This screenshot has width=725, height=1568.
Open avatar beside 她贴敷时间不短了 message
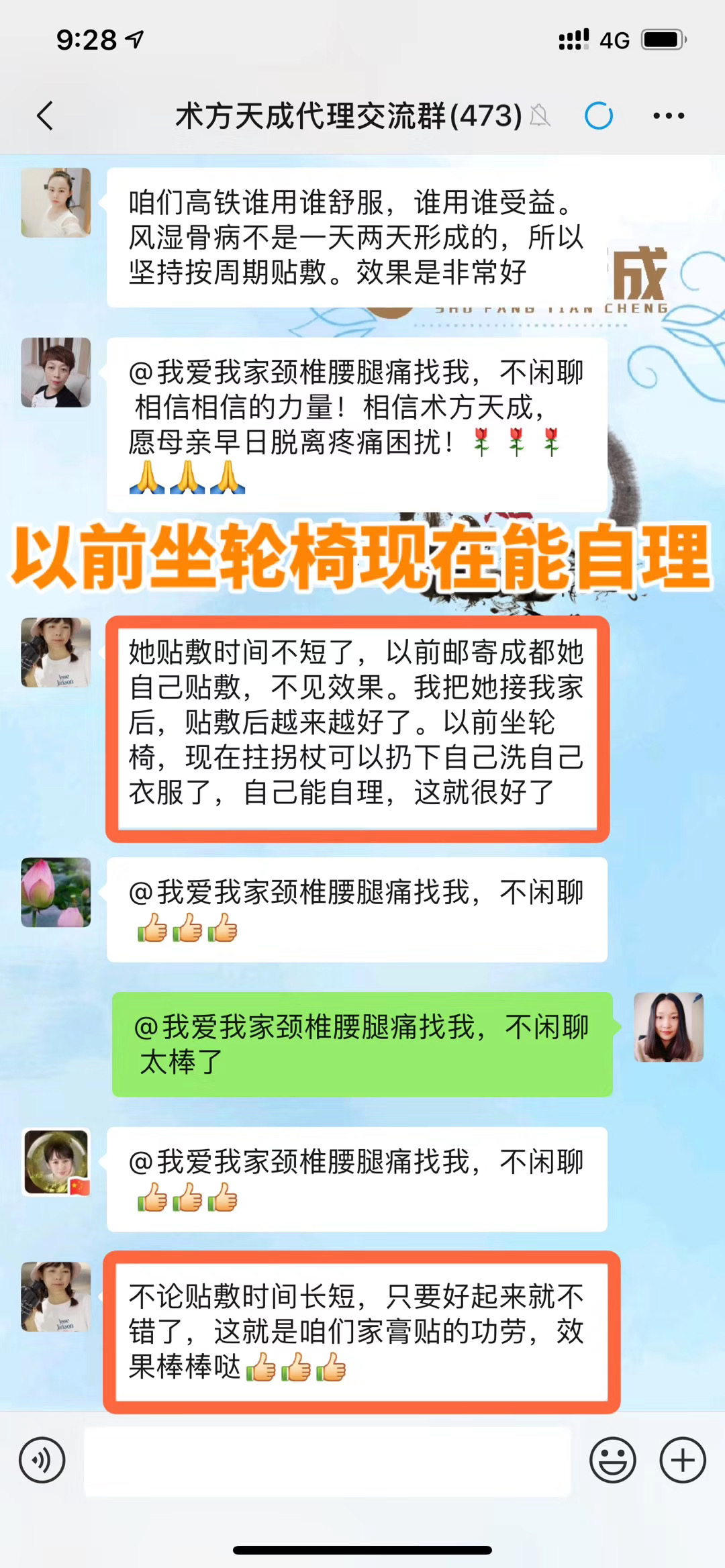(x=56, y=652)
